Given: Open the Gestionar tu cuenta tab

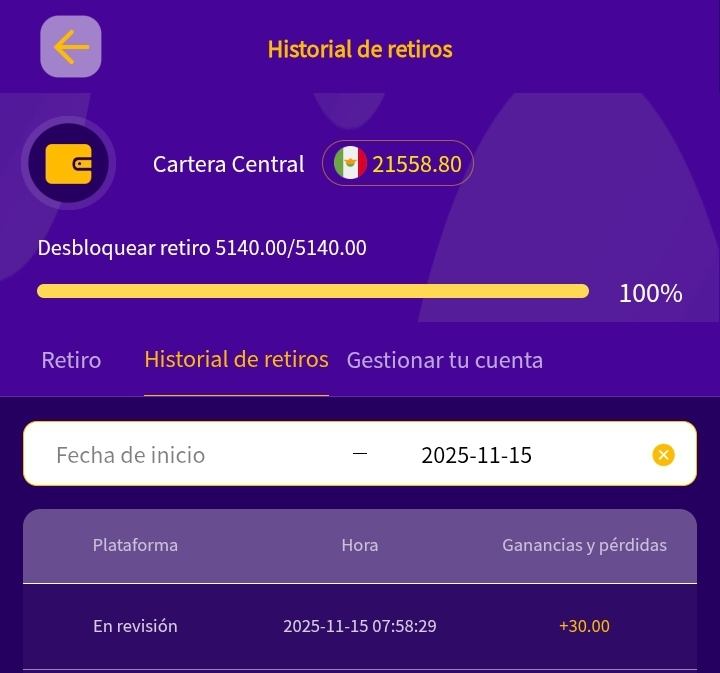Looking at the screenshot, I should (445, 360).
